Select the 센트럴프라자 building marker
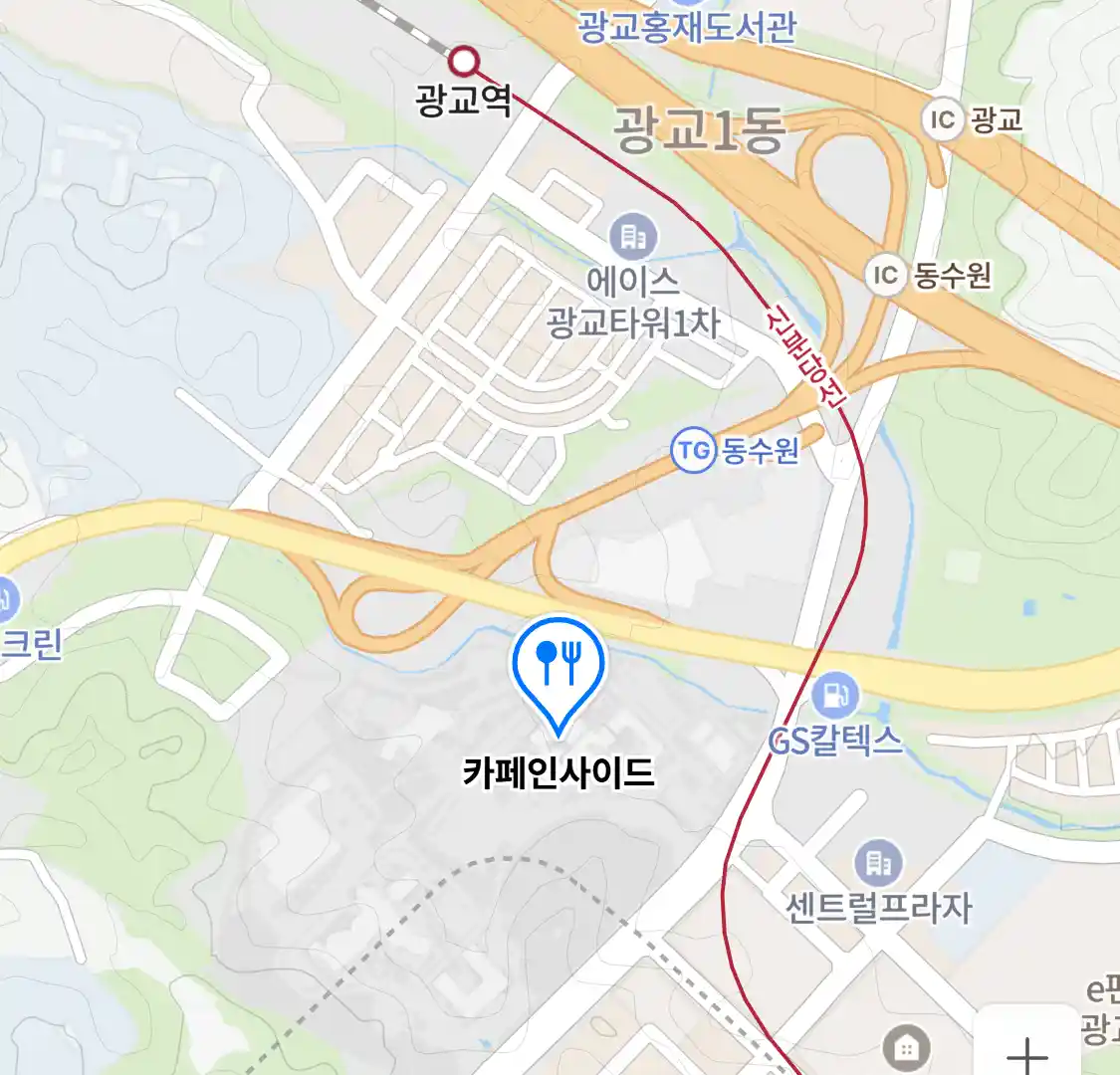 point(878,863)
